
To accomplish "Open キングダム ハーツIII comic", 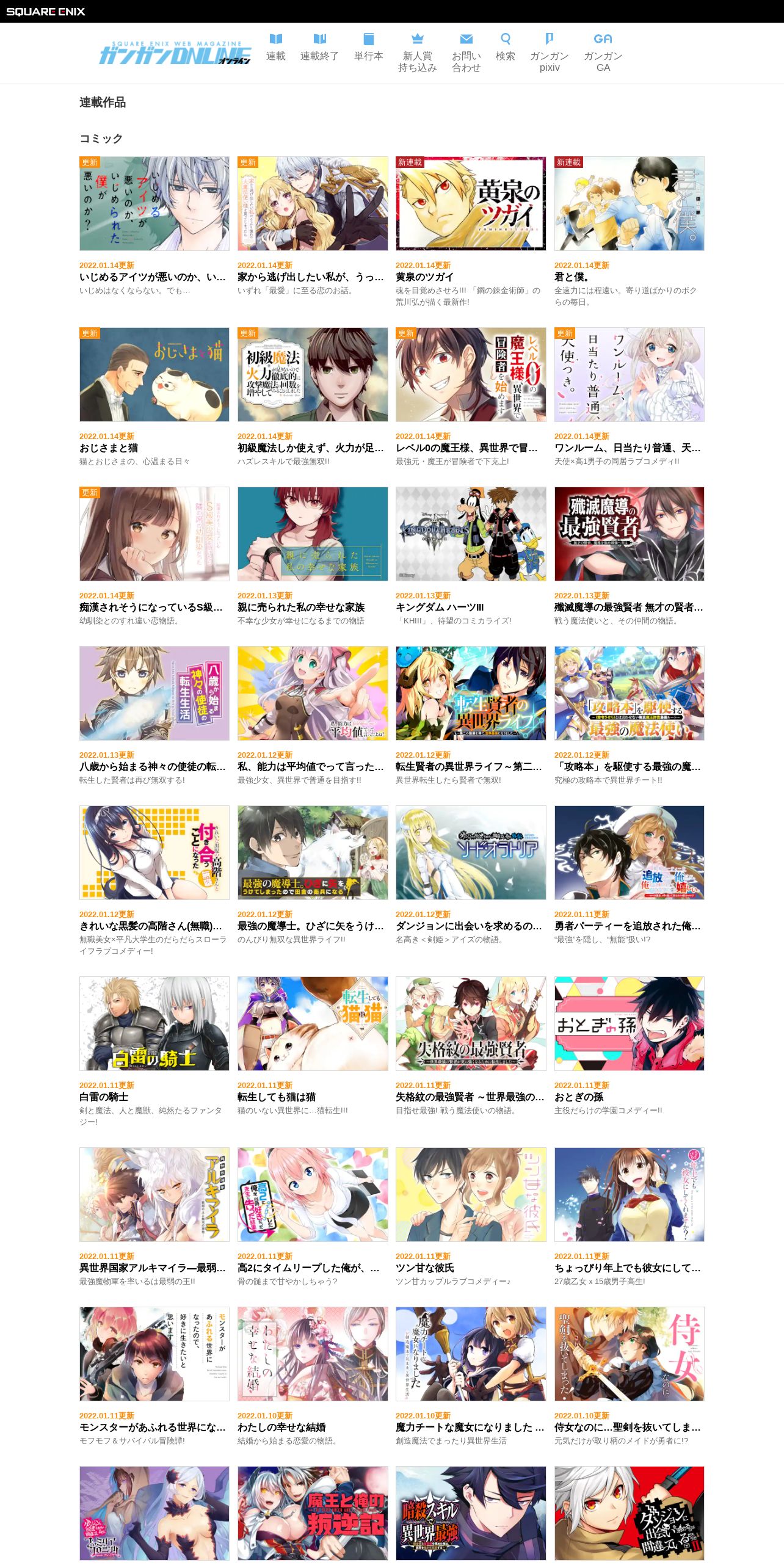I will [470, 534].
